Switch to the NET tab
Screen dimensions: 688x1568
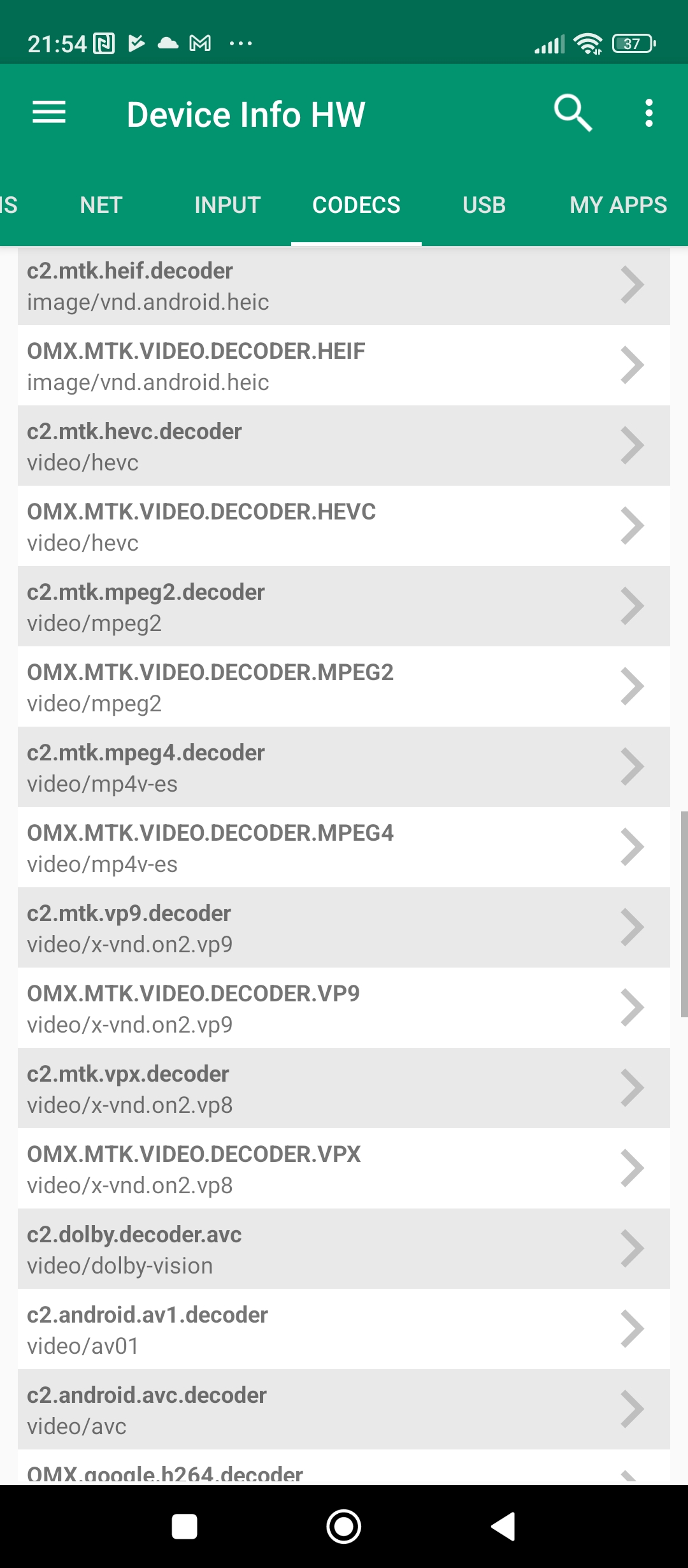pos(101,205)
